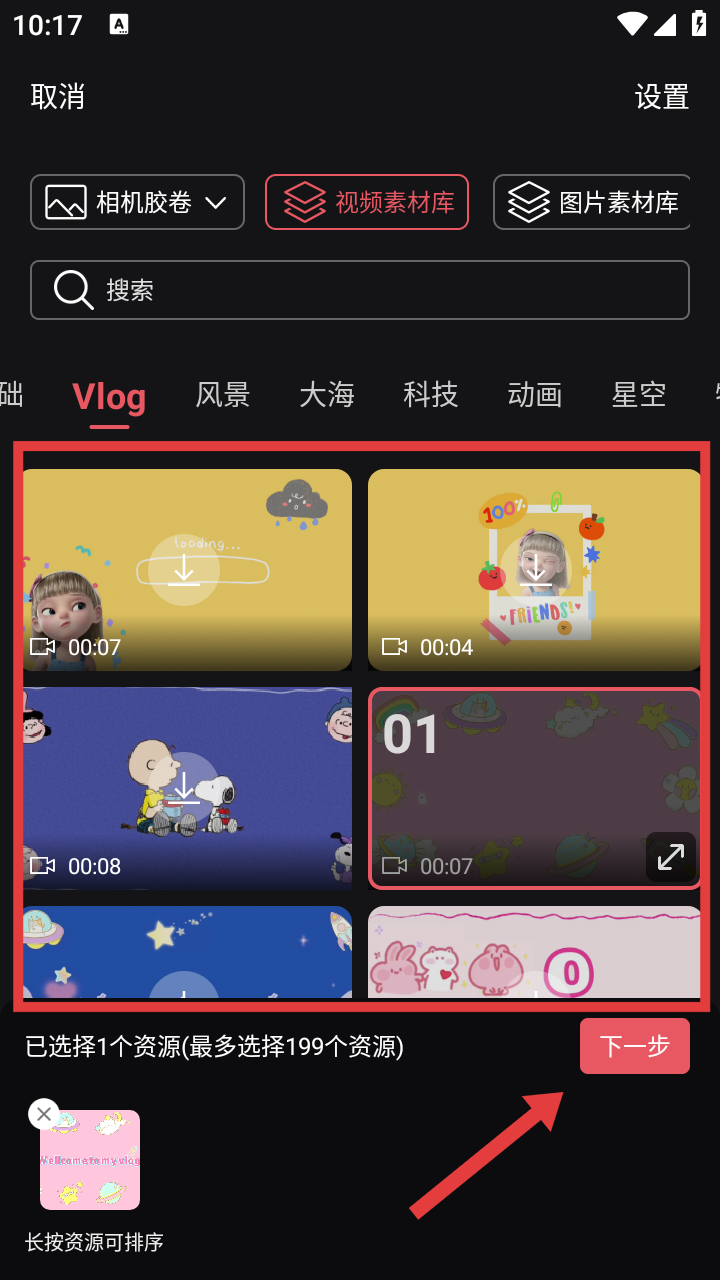The height and width of the screenshot is (1280, 720).
Task: Switch to the 大海 category tab
Action: [x=327, y=395]
